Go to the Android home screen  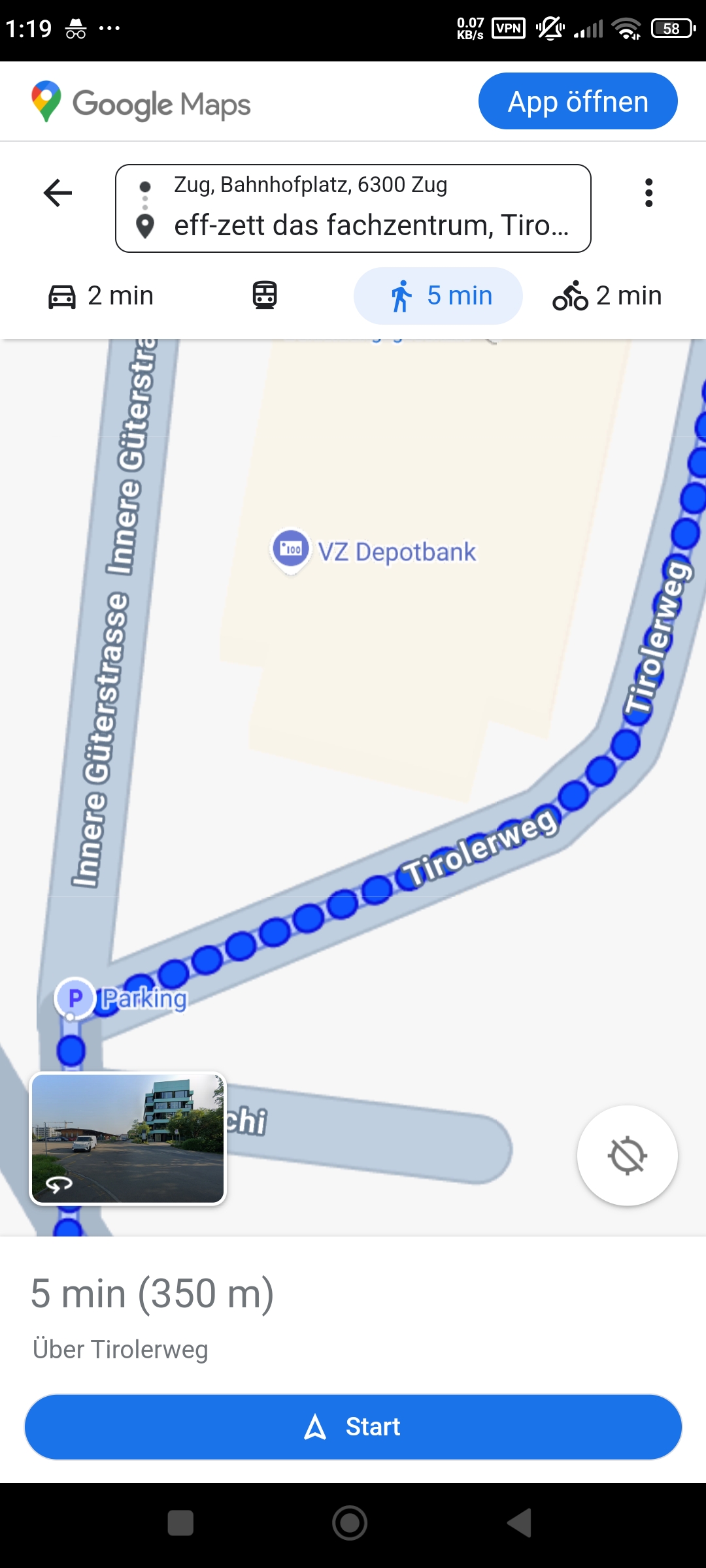pos(350,1523)
